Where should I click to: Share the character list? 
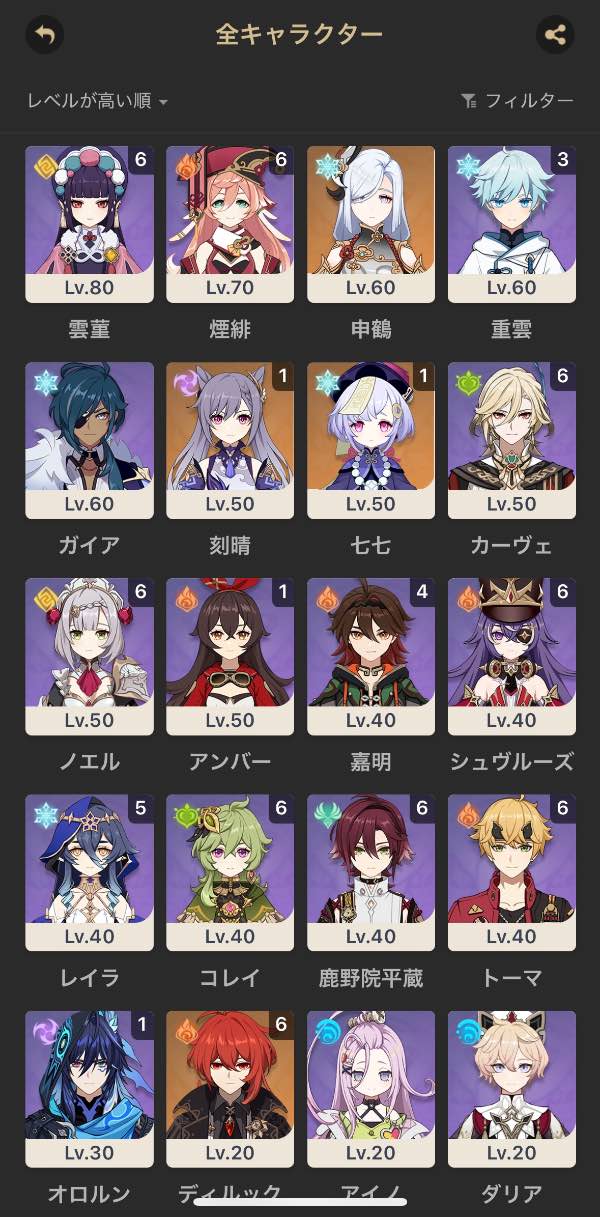pyautogui.click(x=555, y=35)
